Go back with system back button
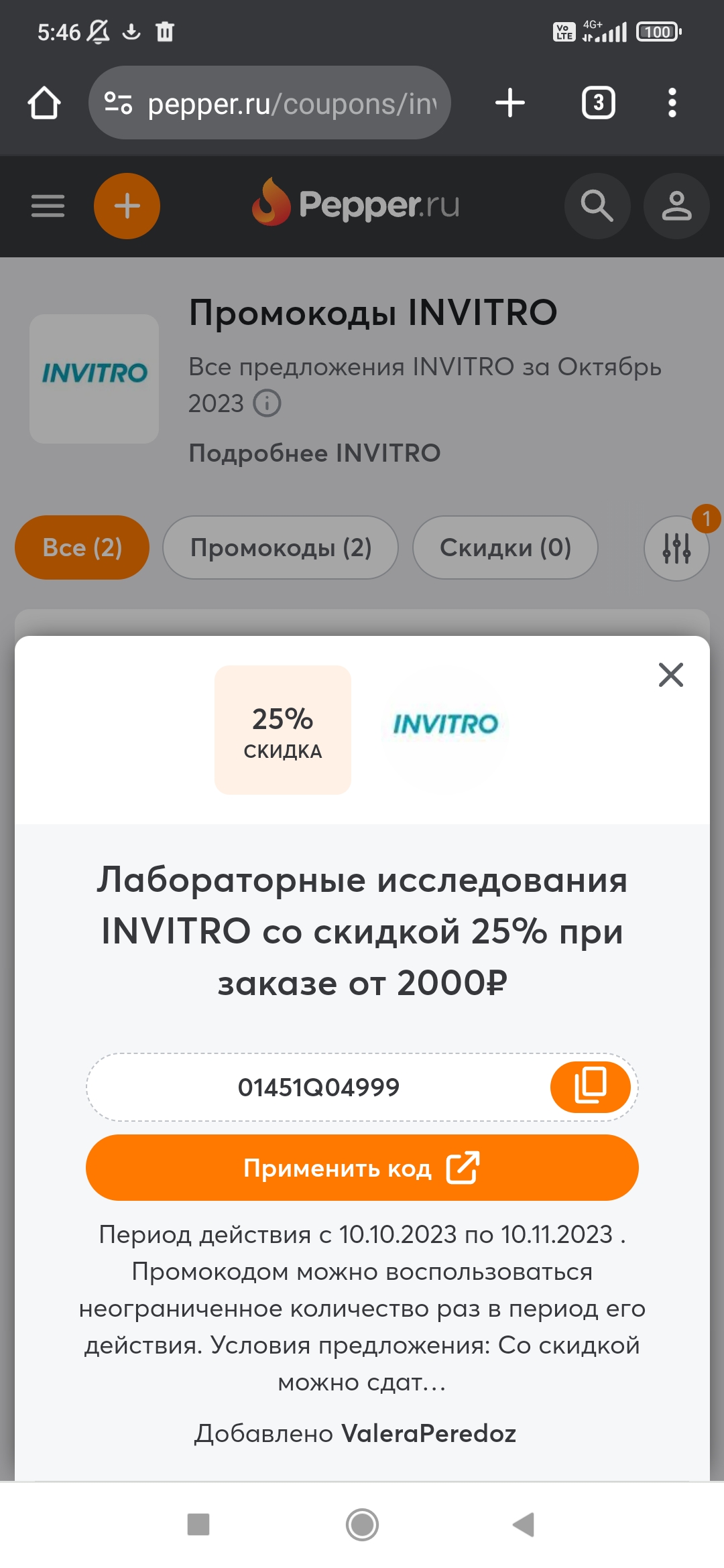 coord(524,1524)
